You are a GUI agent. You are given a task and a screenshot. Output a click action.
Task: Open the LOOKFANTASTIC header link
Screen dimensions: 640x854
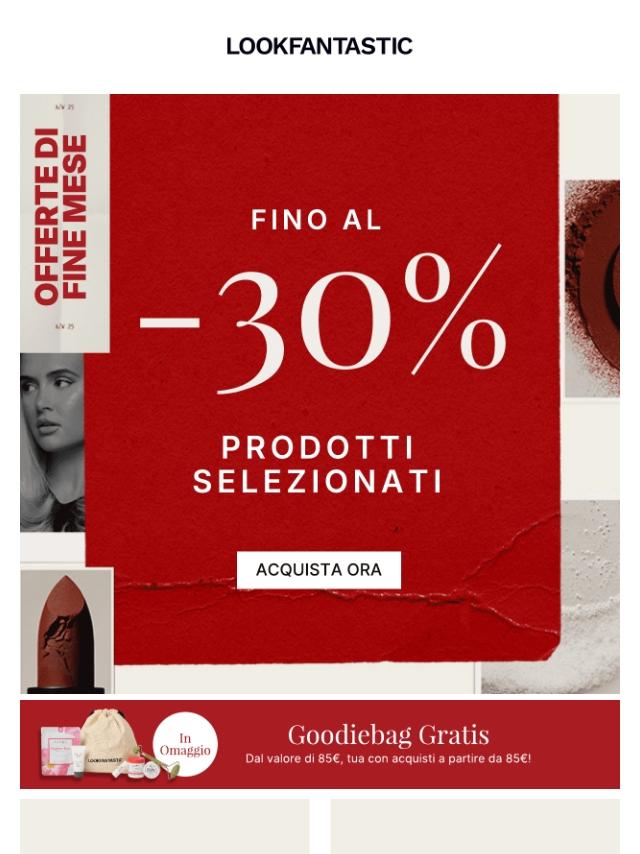click(319, 46)
